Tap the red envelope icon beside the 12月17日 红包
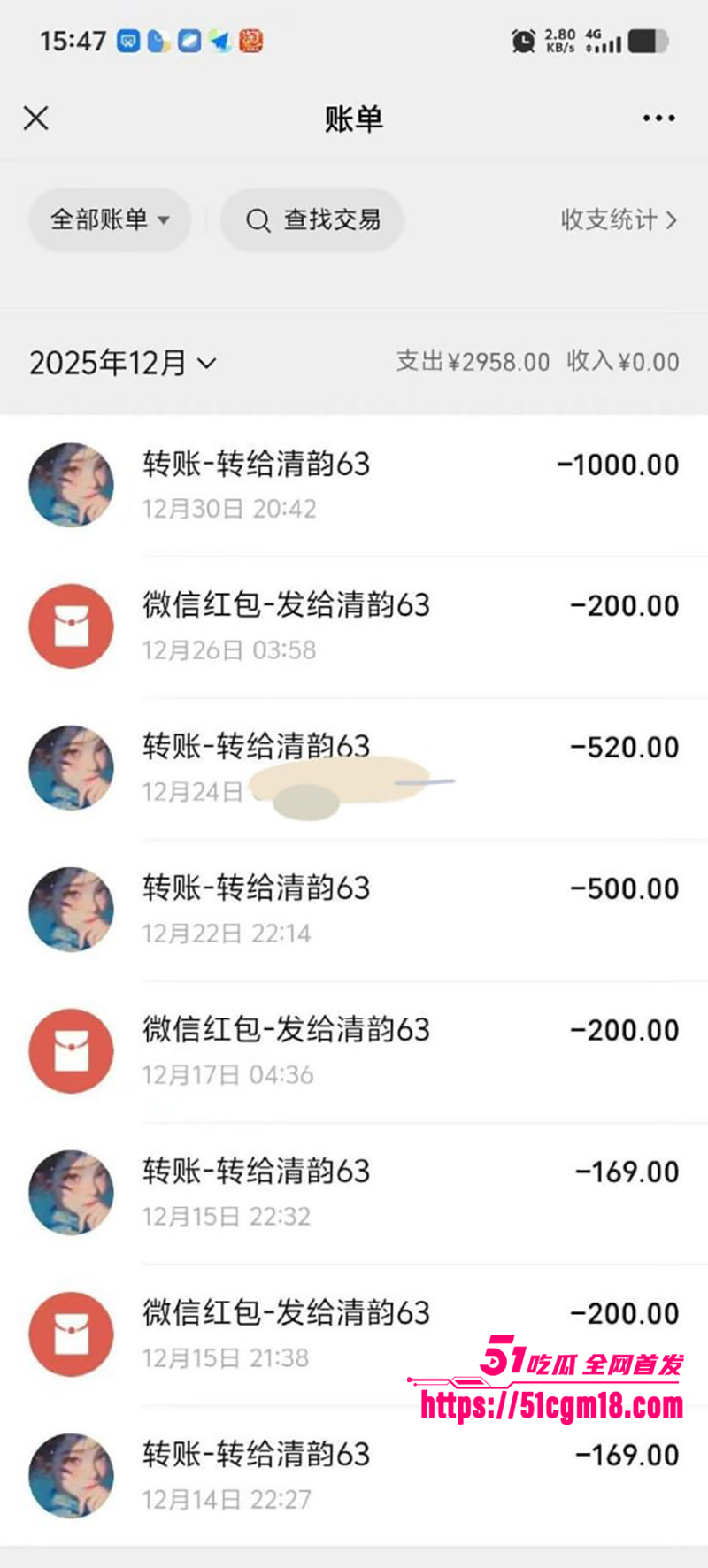 click(x=71, y=1050)
